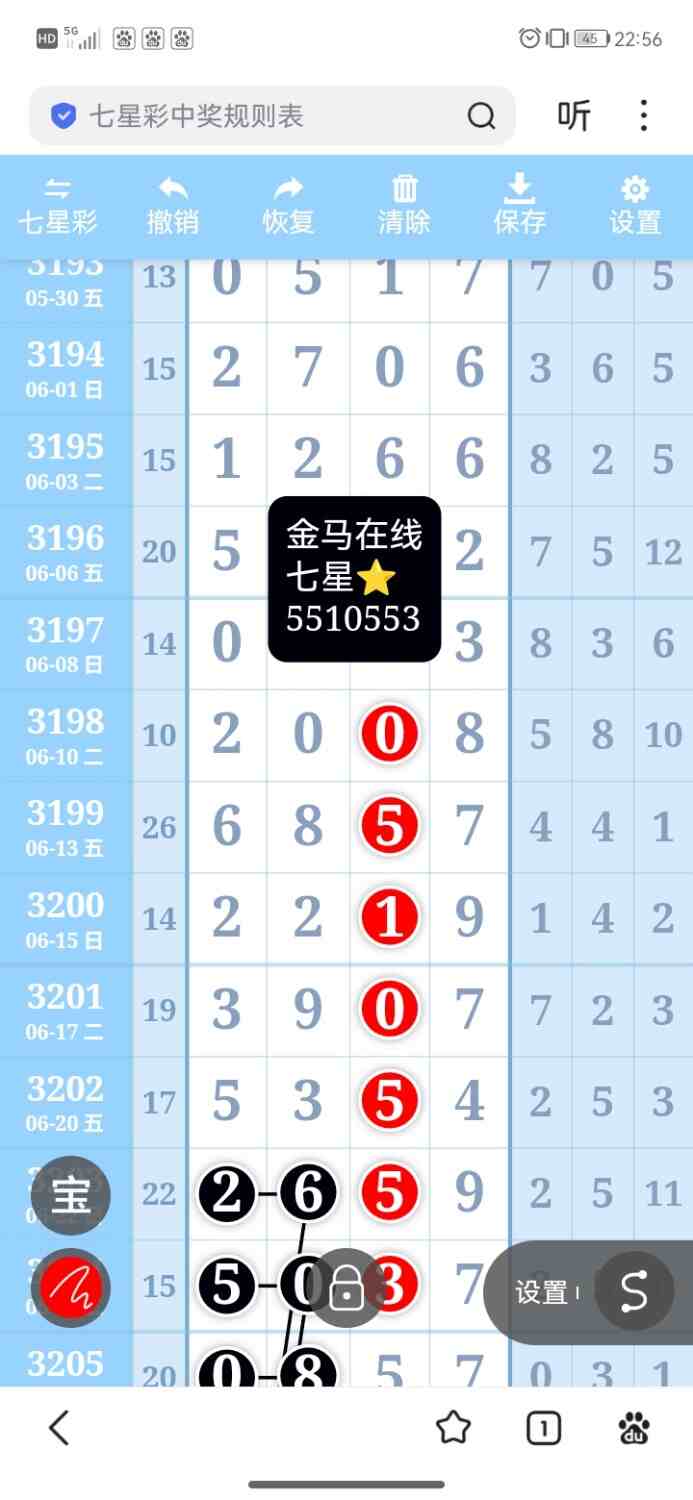Open the floating 设置 pill

pyautogui.click(x=541, y=1292)
